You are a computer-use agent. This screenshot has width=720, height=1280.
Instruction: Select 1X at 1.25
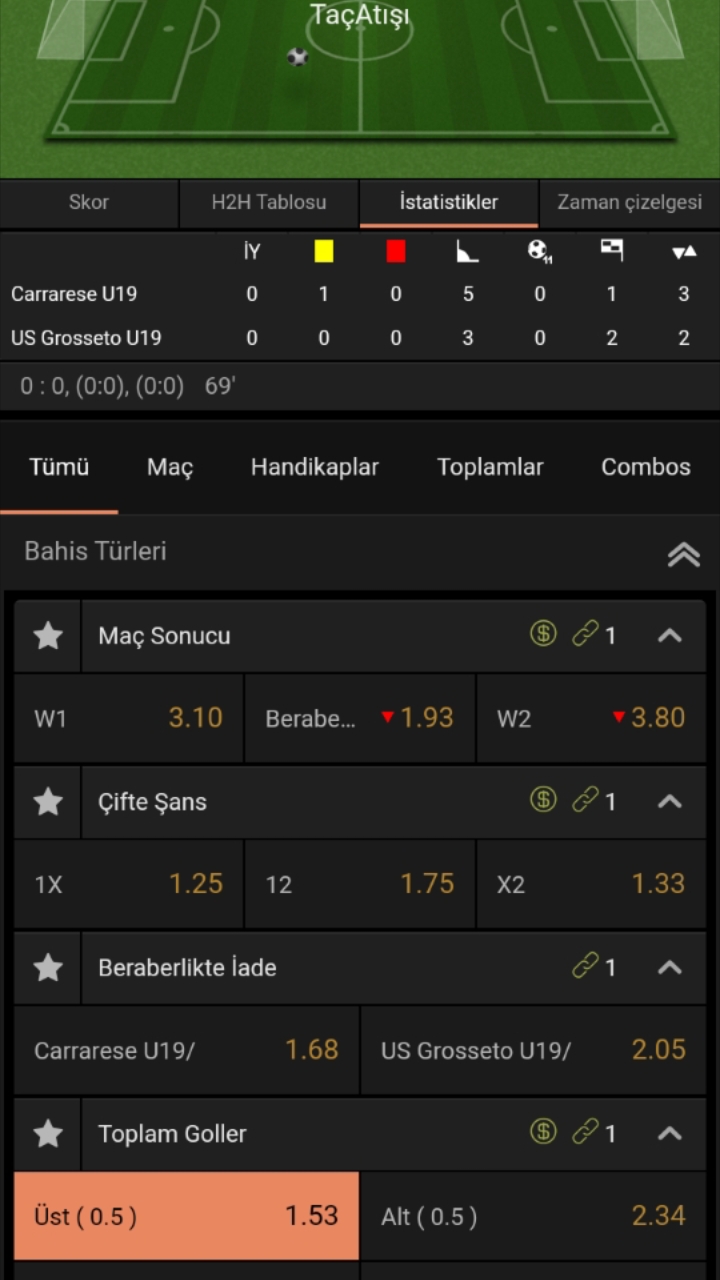click(x=129, y=884)
